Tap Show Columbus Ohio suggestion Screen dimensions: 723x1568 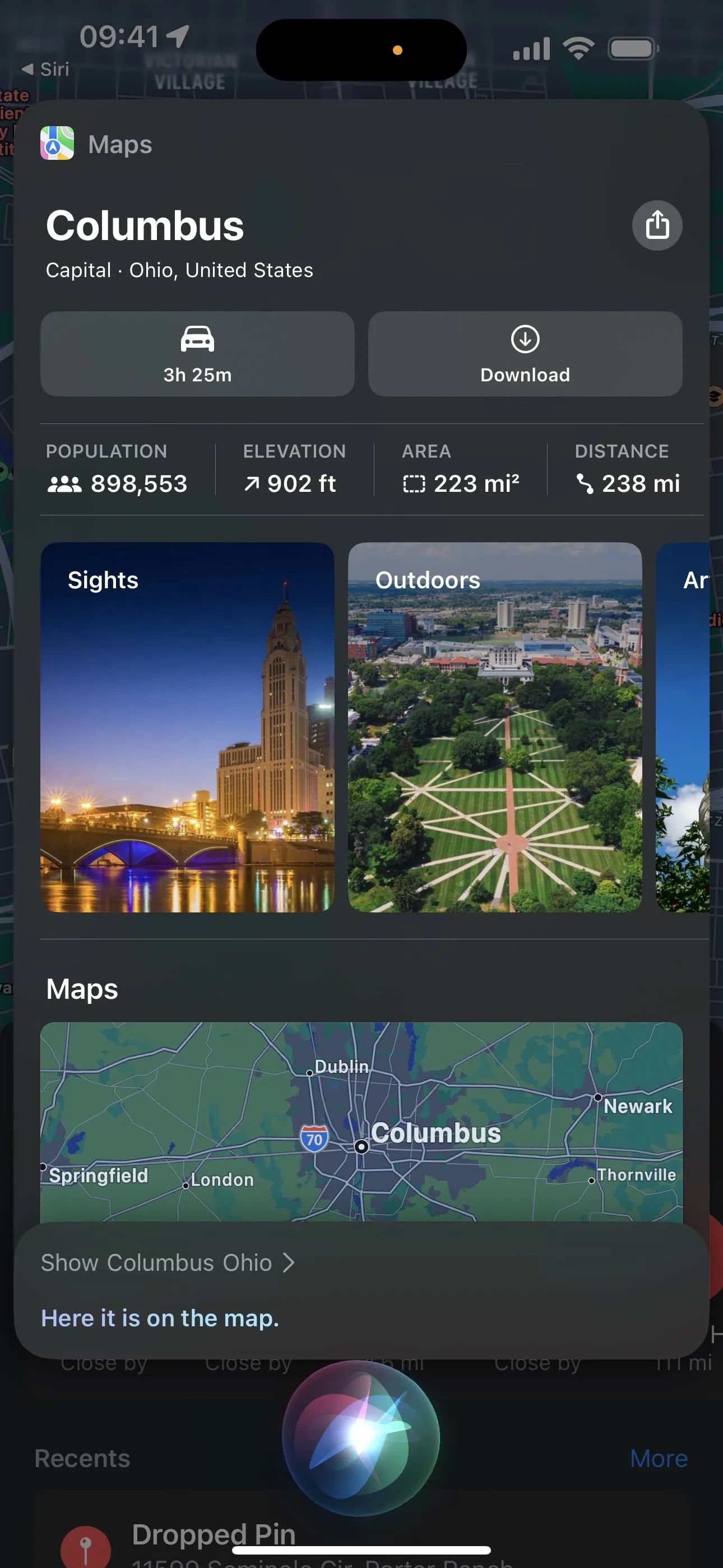tap(168, 1262)
